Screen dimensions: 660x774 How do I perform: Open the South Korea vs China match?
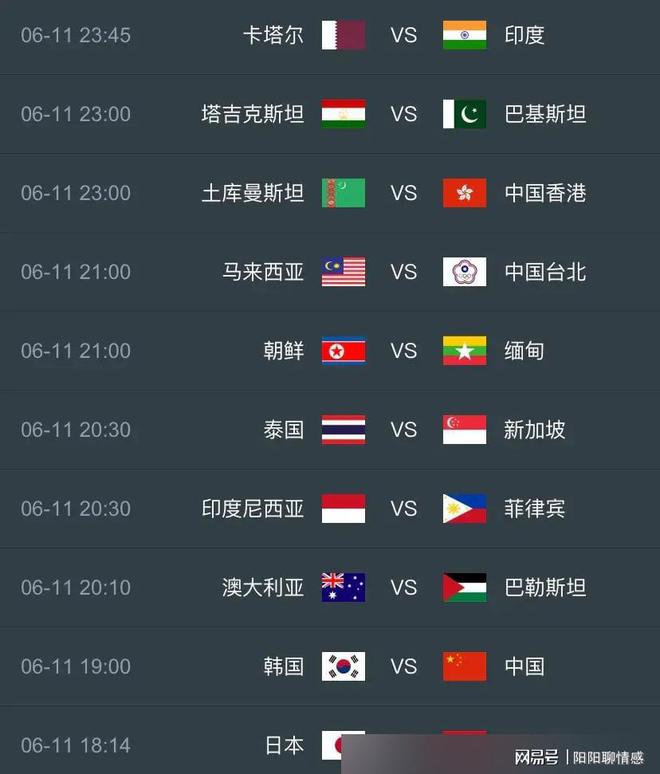(403, 666)
